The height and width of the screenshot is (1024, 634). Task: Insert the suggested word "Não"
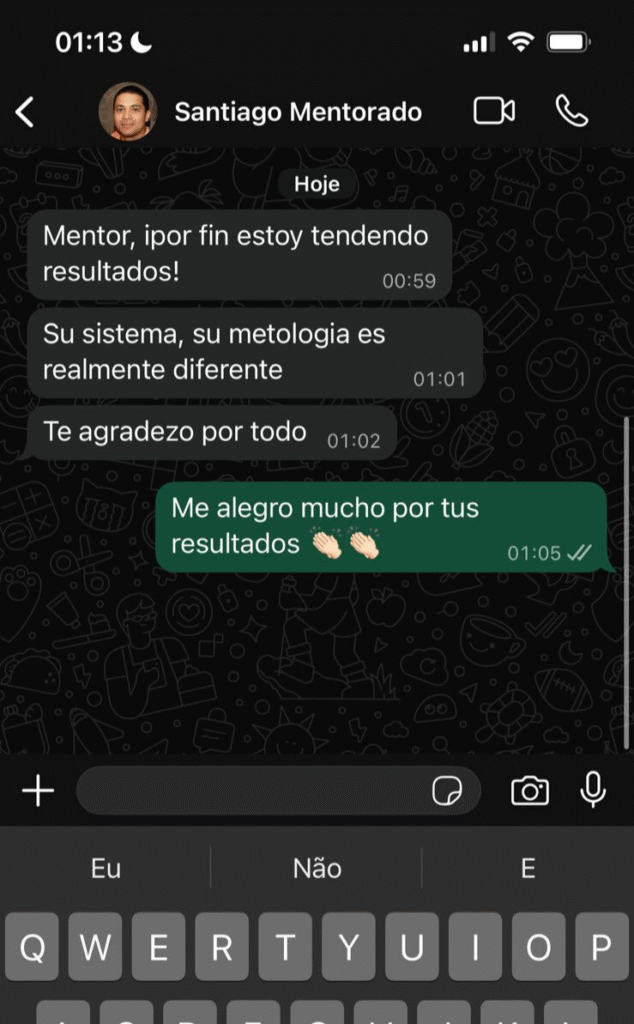pos(317,868)
